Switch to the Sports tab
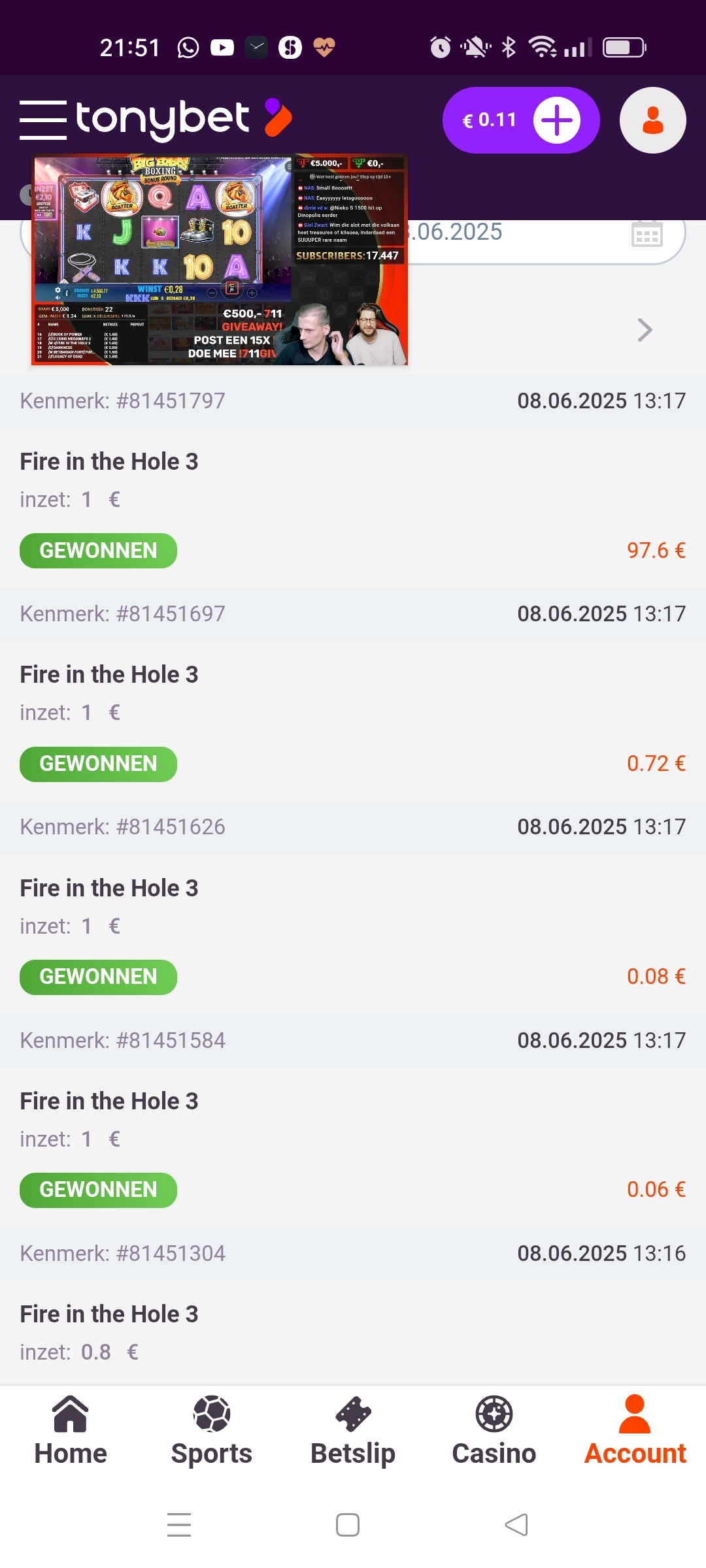 coord(212,1431)
